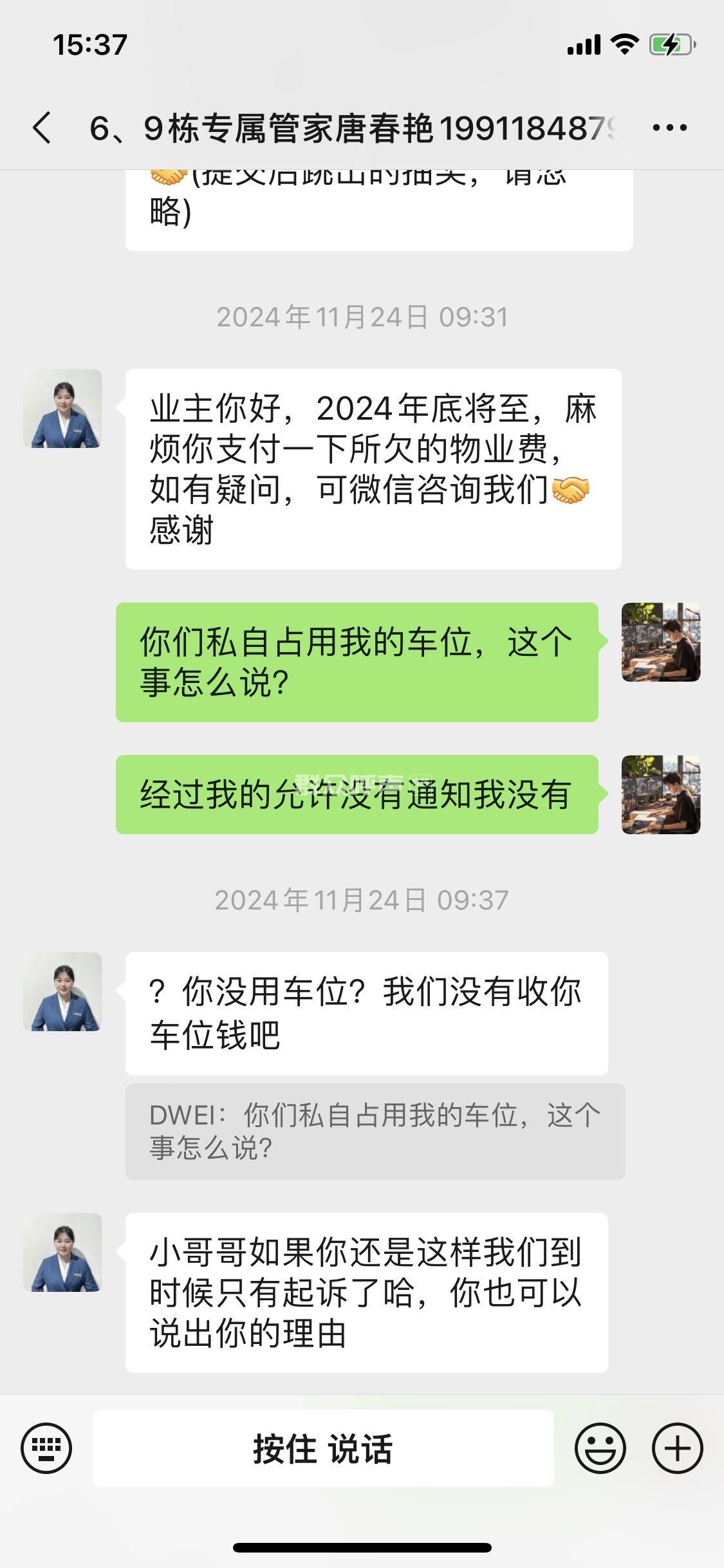
Task: Go back to the chat list
Action: (42, 127)
